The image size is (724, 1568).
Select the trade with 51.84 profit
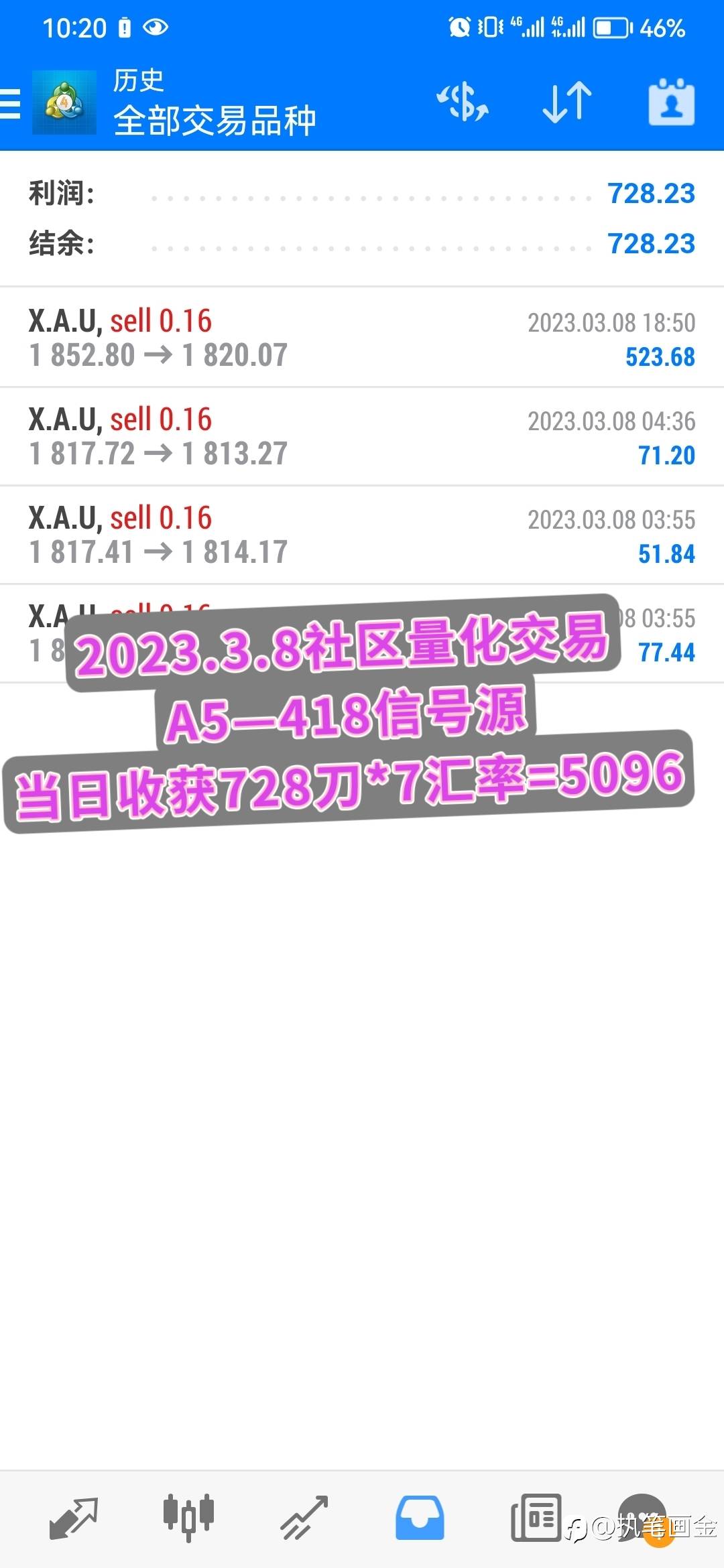coord(362,535)
